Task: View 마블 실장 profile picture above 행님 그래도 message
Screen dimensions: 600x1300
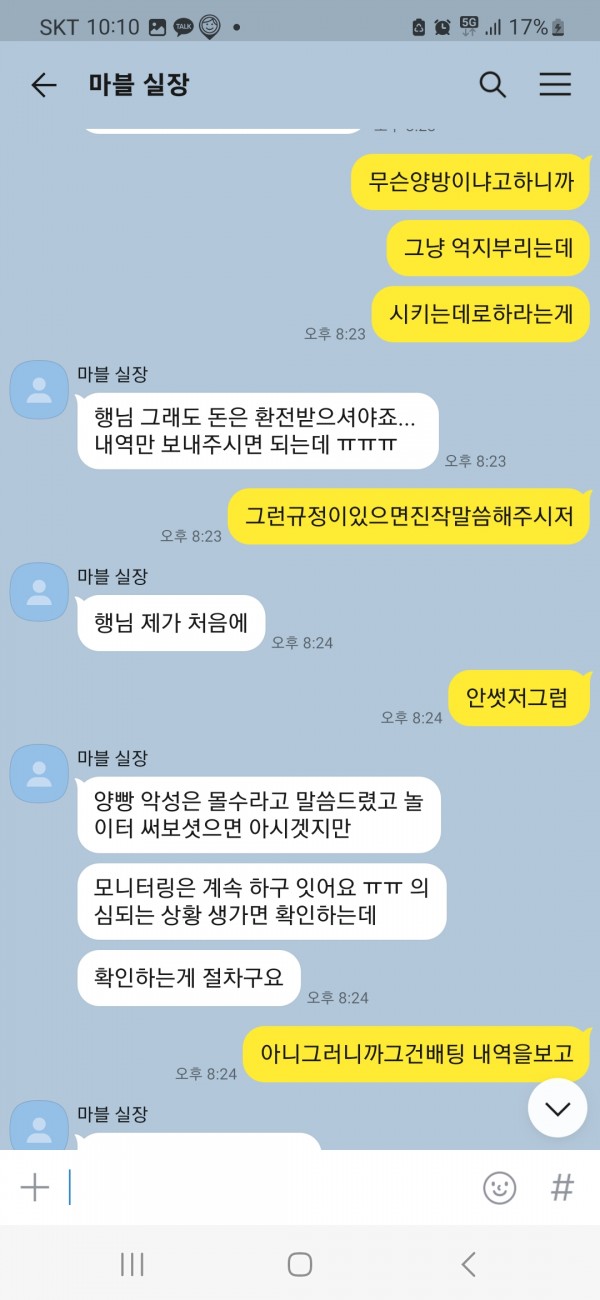Action: click(39, 390)
